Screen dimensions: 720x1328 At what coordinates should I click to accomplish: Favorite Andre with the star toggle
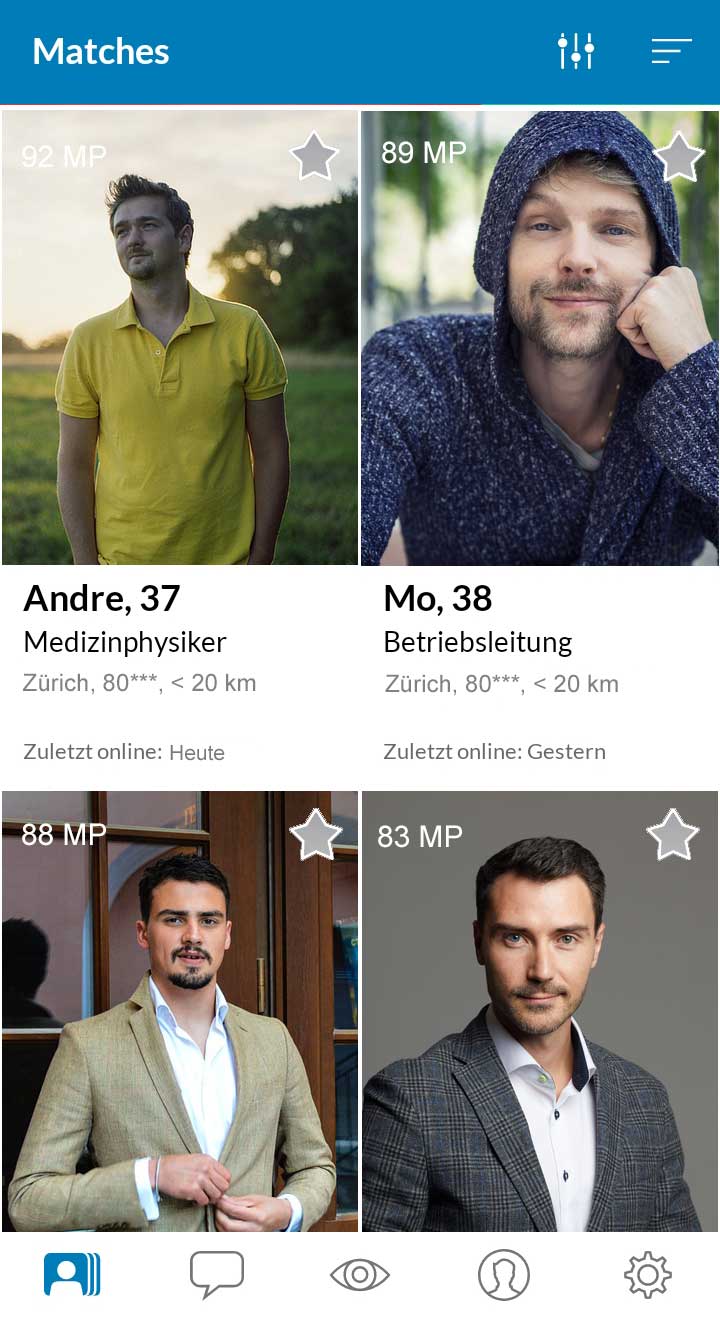315,157
